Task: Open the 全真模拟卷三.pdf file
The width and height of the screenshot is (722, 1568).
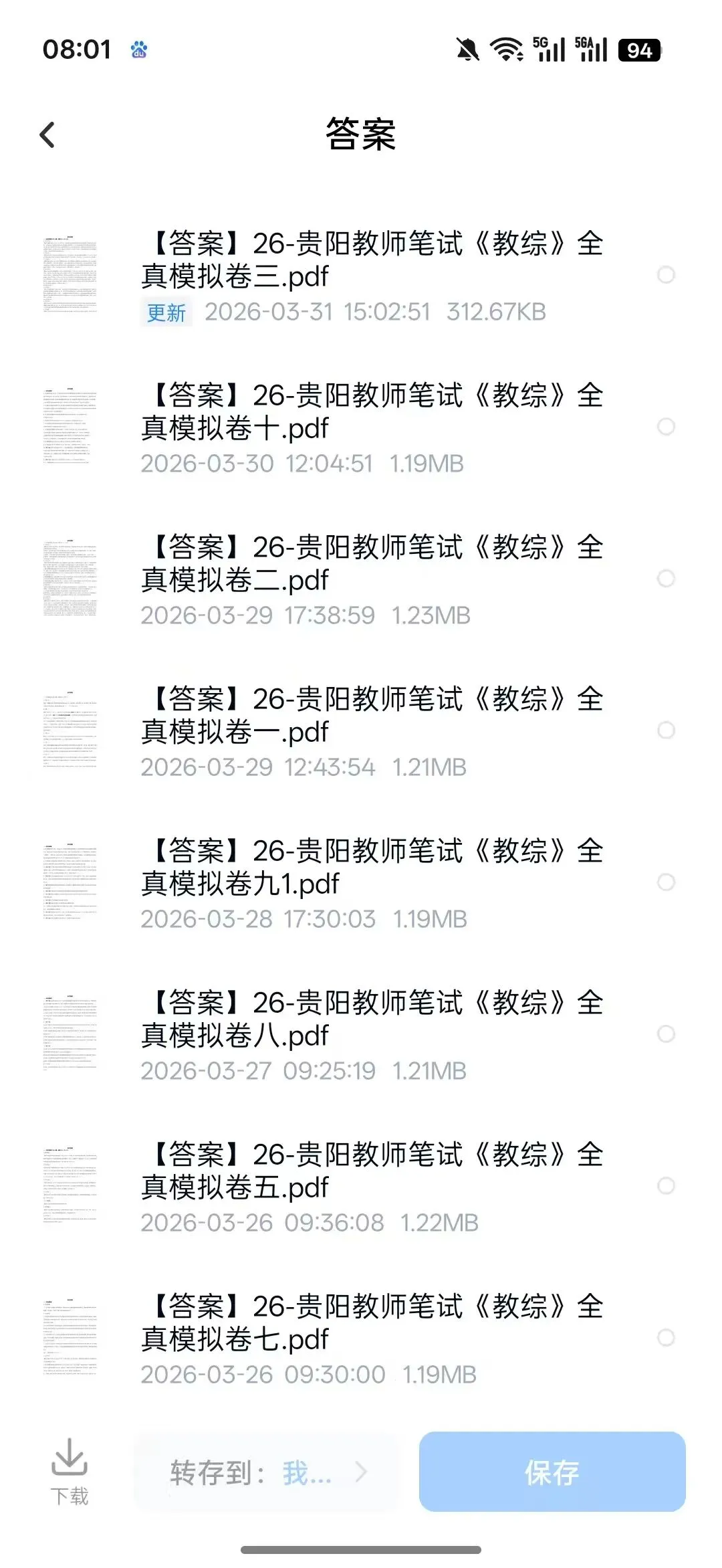Action: coord(372,260)
